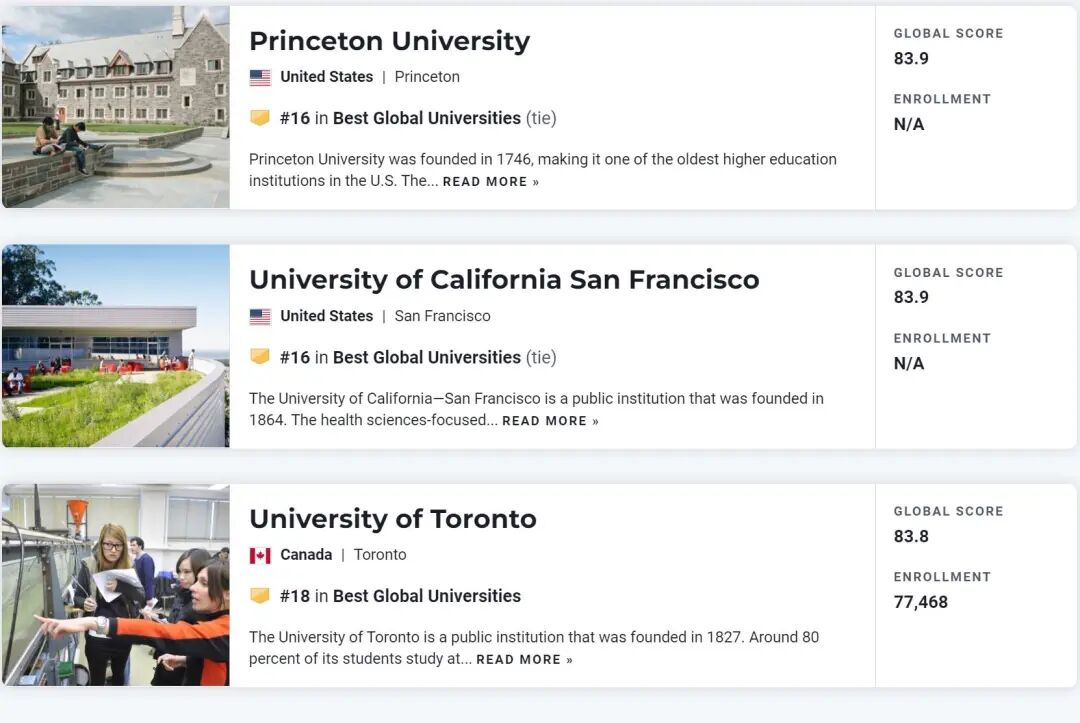Select the UC San Francisco building photo

(116, 346)
